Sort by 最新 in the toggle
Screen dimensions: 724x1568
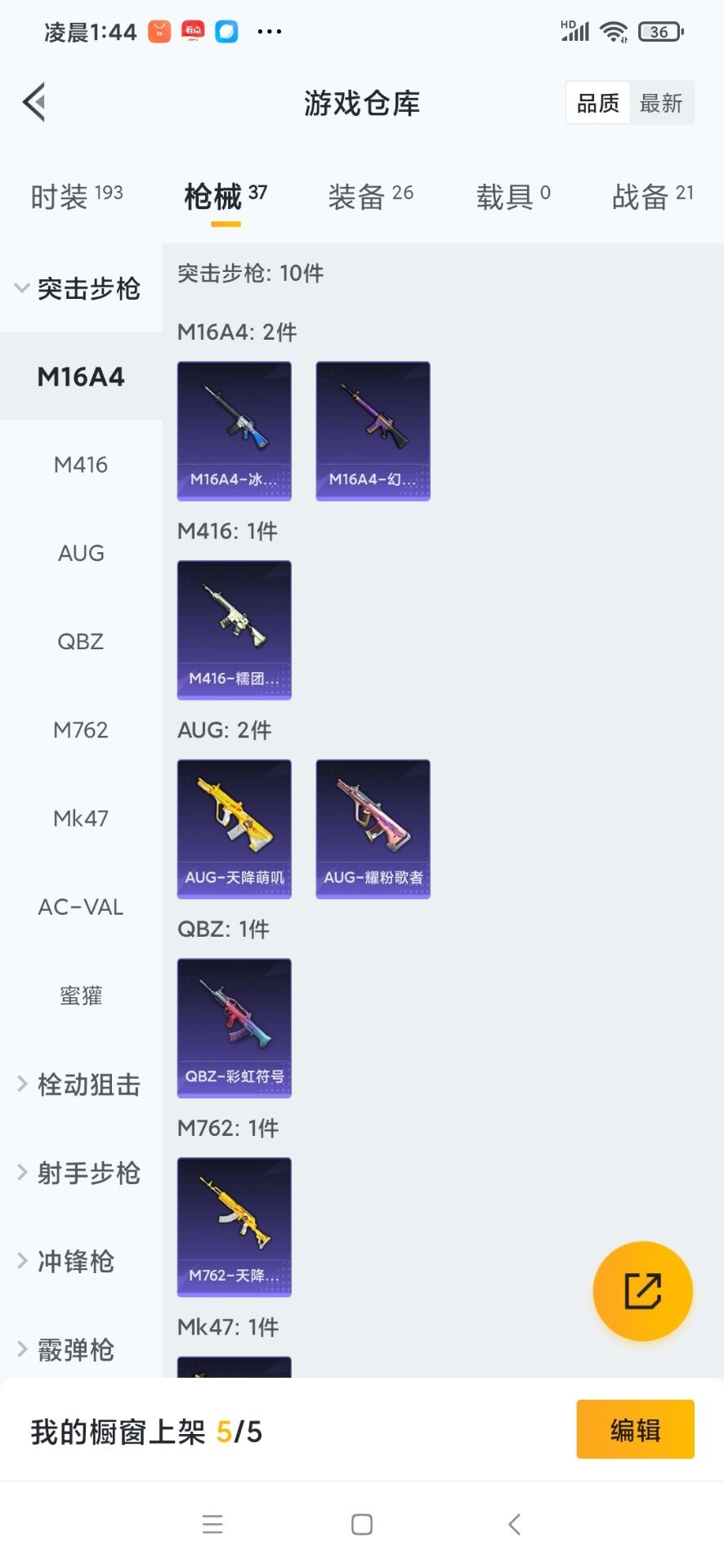coord(661,103)
